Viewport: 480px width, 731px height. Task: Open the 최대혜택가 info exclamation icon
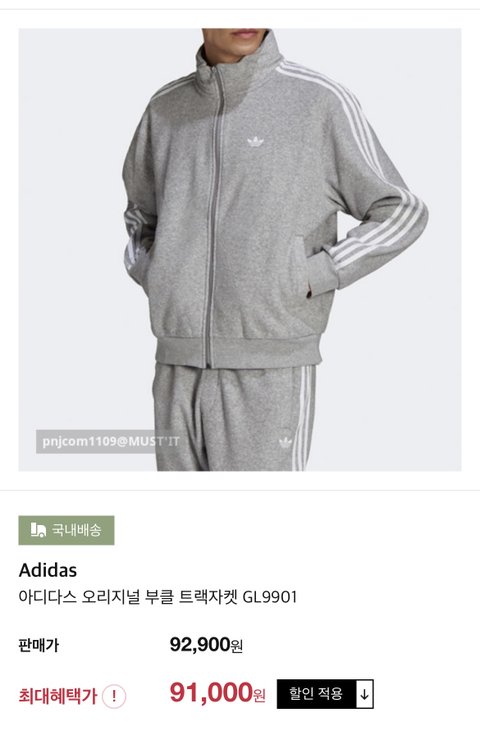coord(114,697)
